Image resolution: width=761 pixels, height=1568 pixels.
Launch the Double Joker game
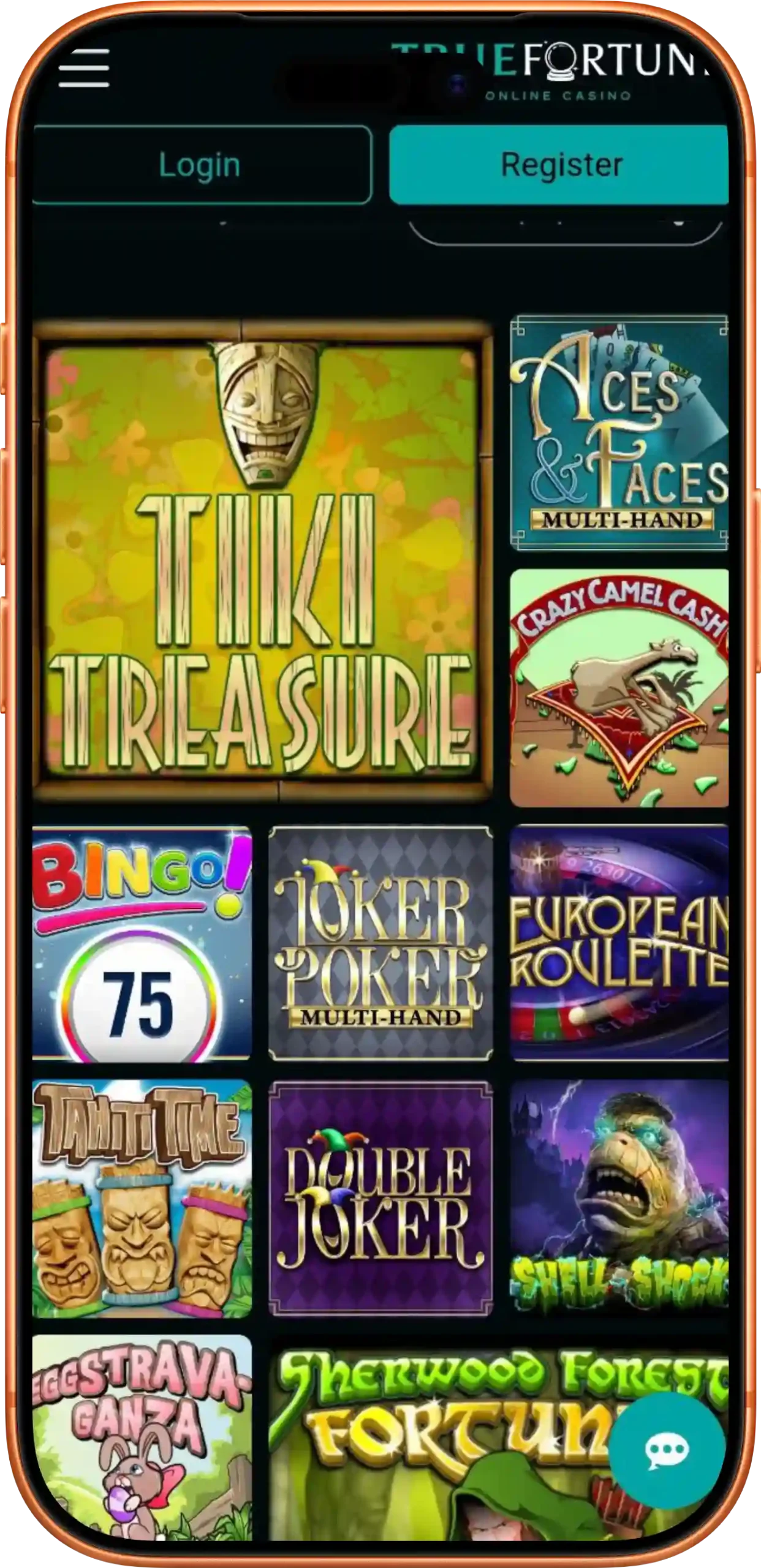point(380,1199)
